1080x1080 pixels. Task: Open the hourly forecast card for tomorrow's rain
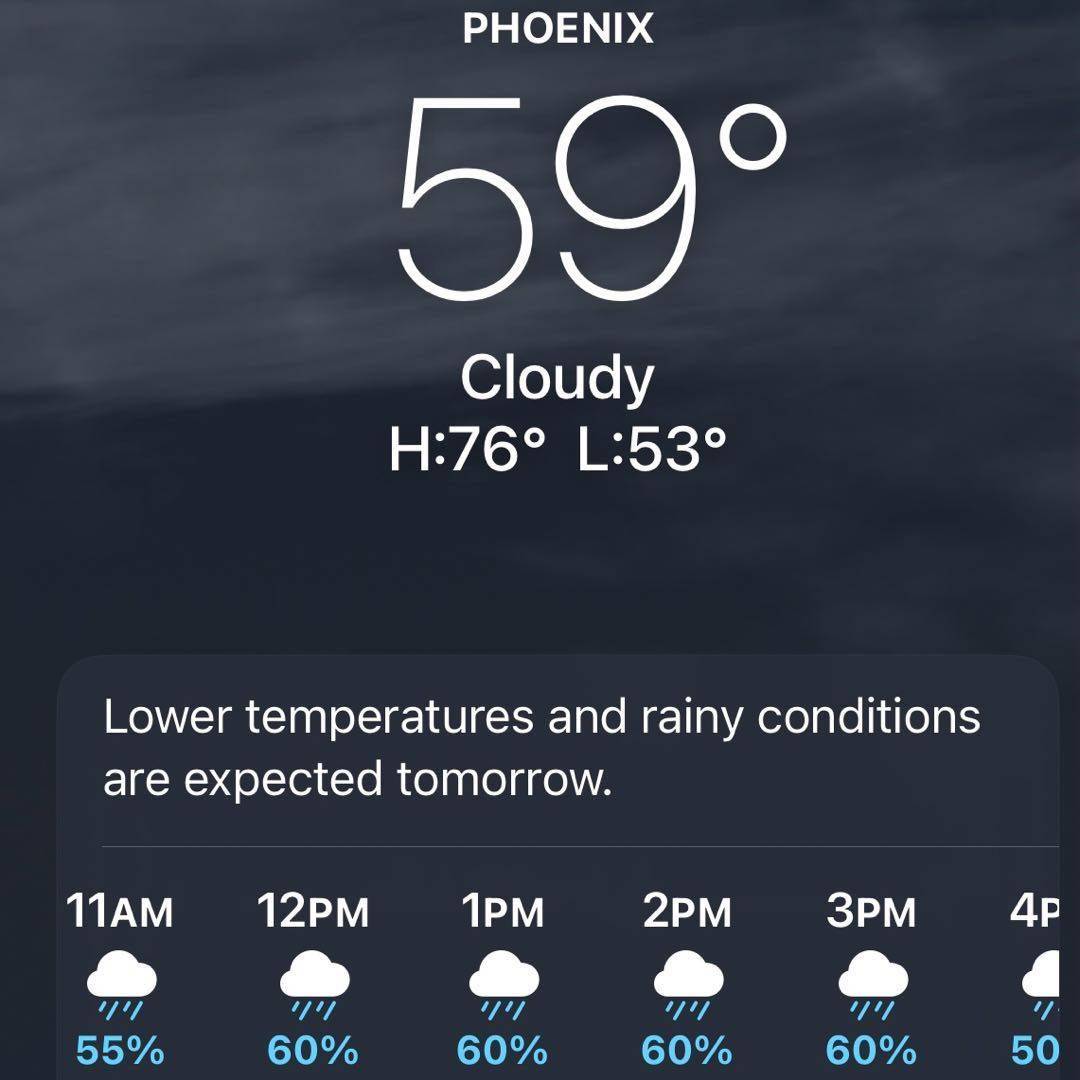pos(541,748)
